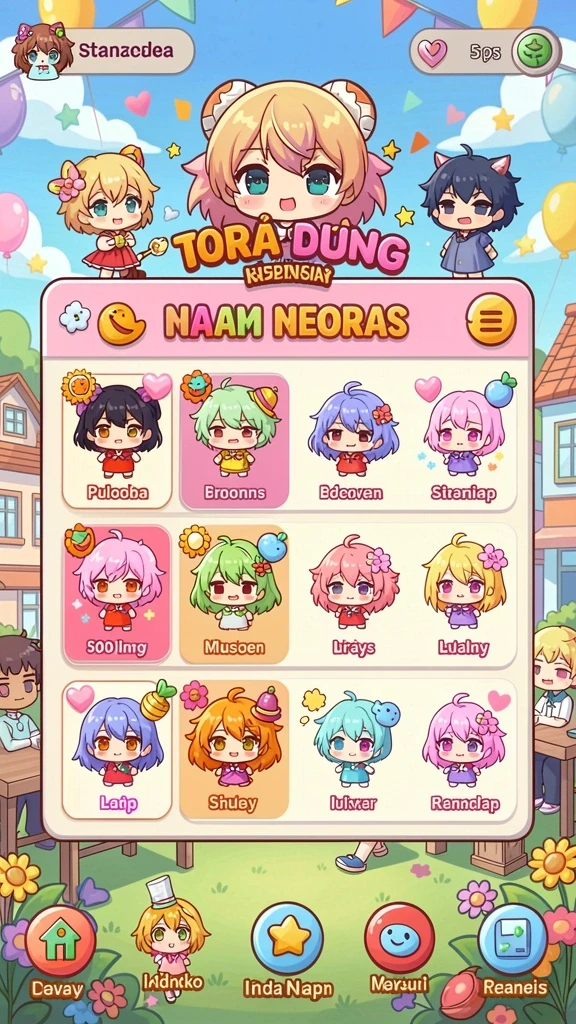Pick the Lirays character
Viewport: 576px width, 1024px height.
tap(353, 594)
